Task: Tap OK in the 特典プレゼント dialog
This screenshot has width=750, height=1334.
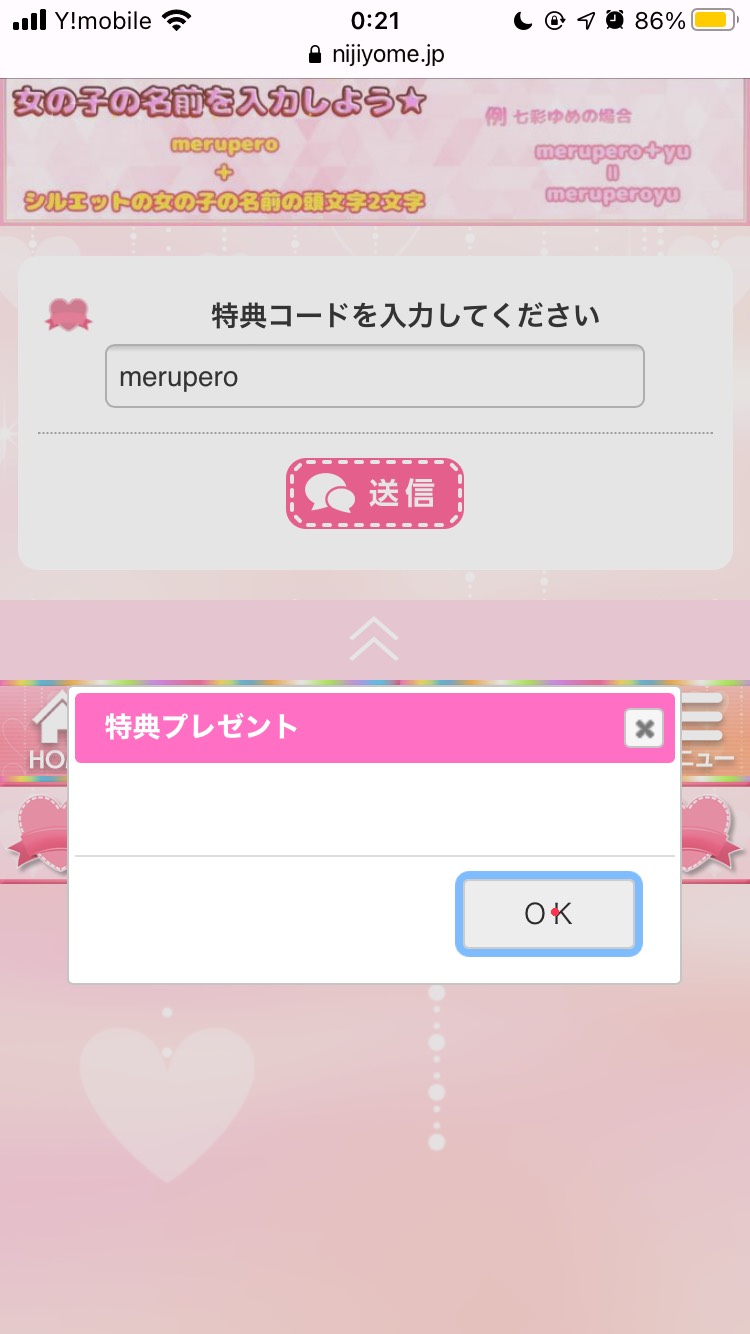Action: tap(548, 914)
